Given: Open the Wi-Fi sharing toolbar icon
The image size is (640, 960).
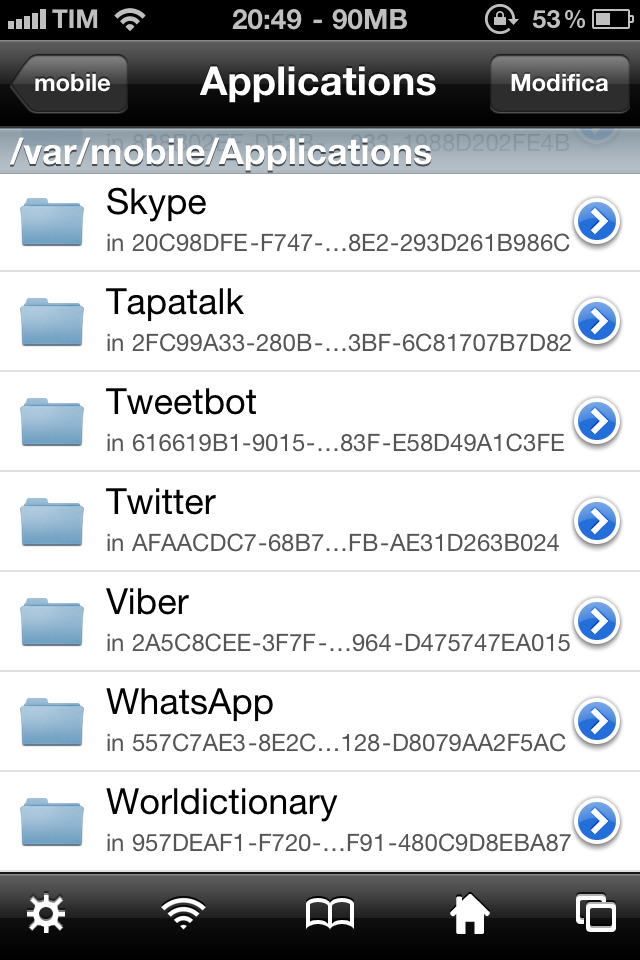Looking at the screenshot, I should click(x=184, y=914).
